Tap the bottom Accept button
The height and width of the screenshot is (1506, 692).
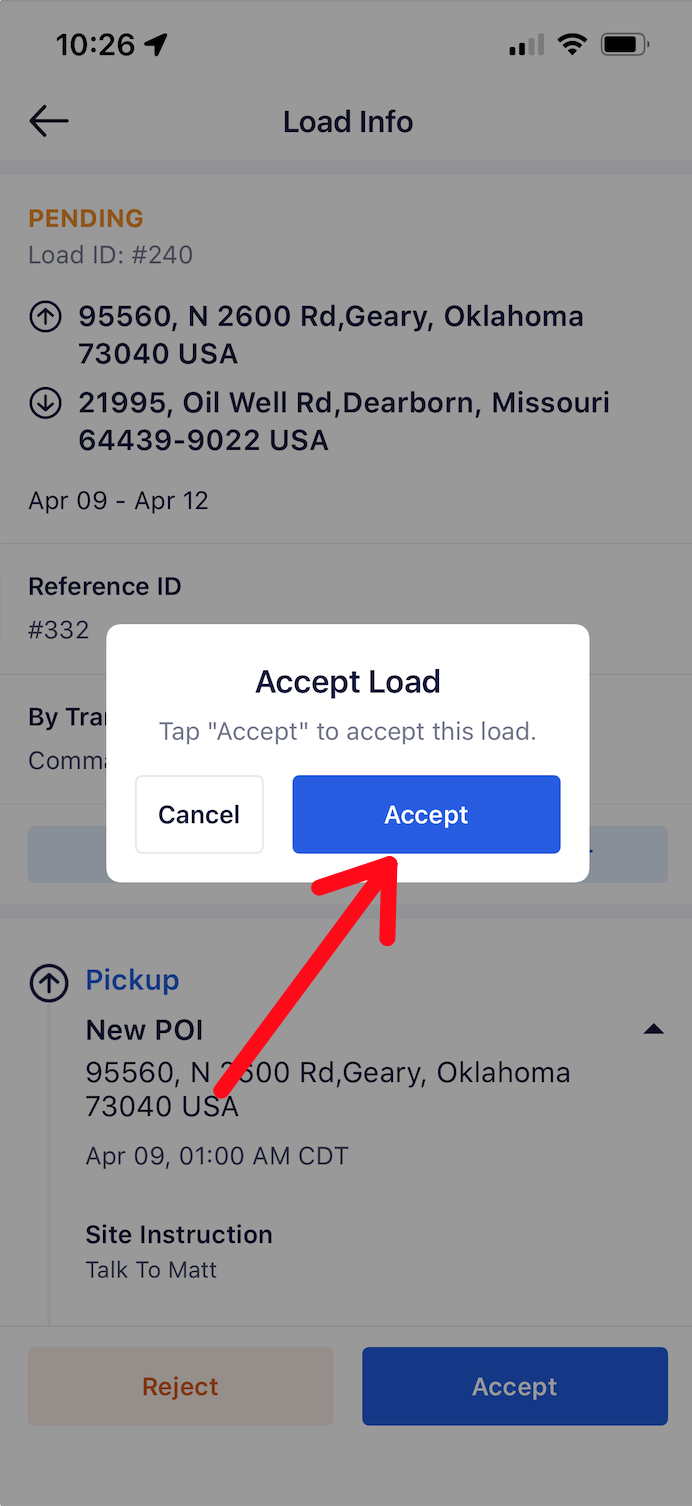(515, 1386)
